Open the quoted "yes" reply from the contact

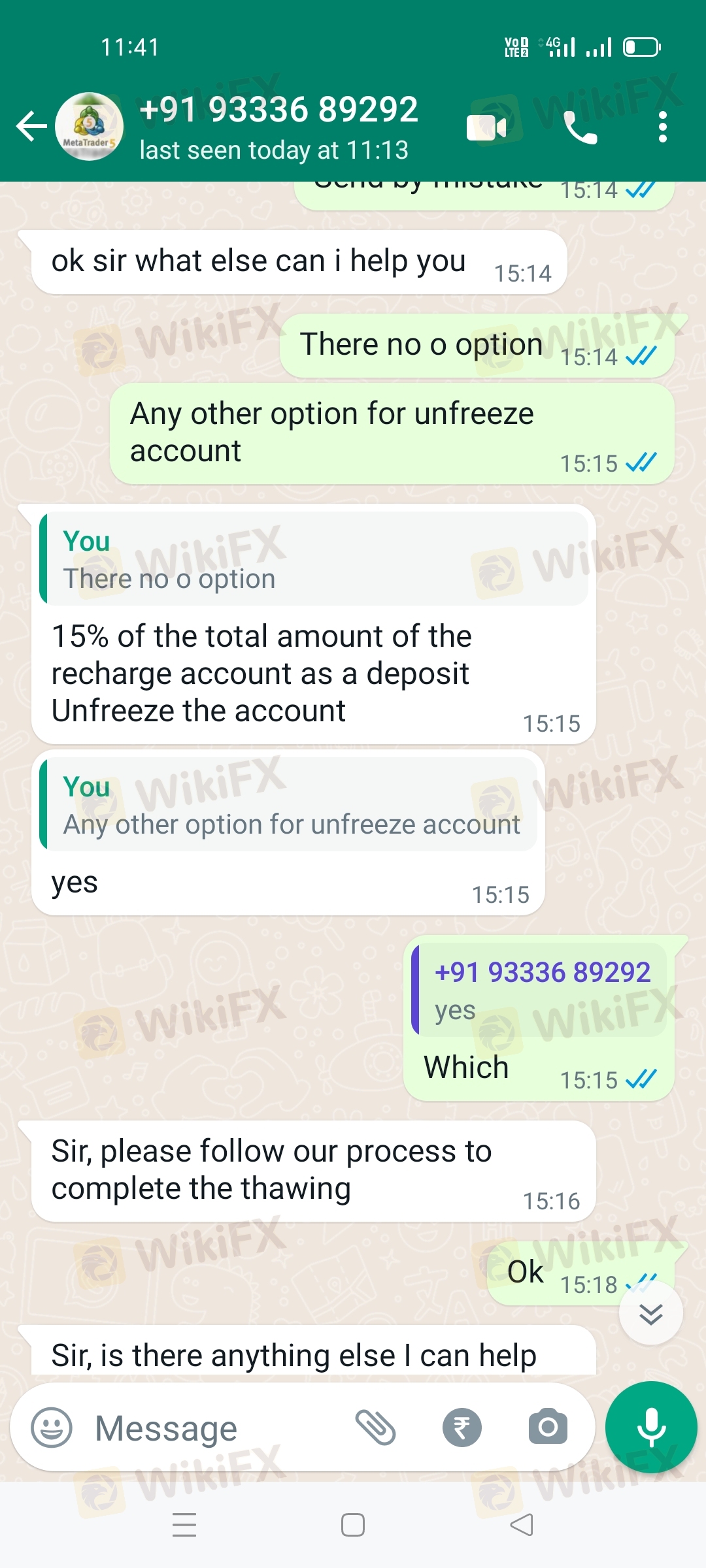[x=539, y=989]
